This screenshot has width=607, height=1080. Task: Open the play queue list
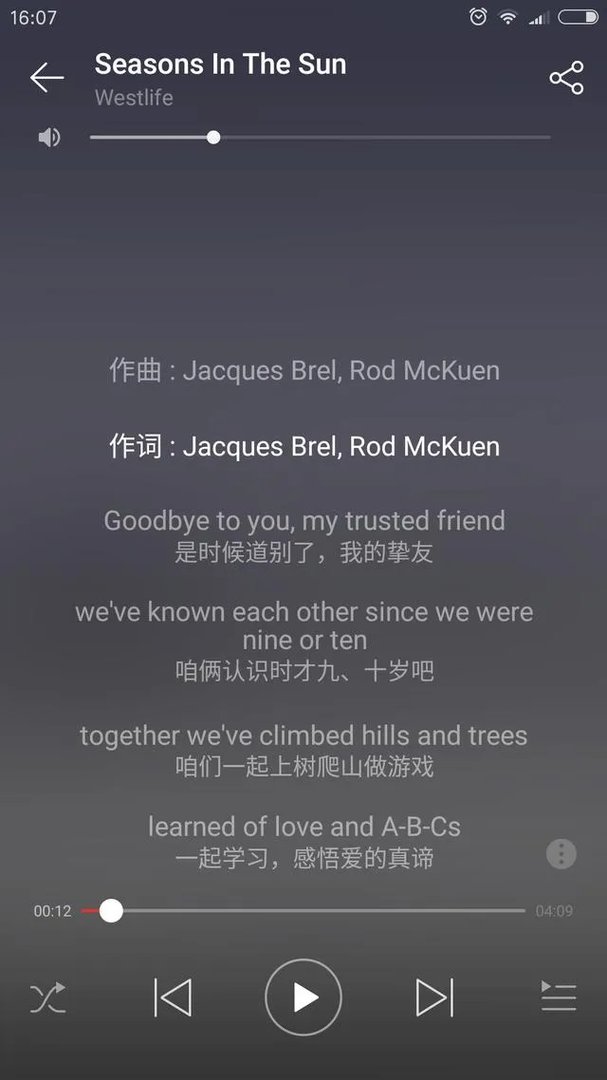558,997
